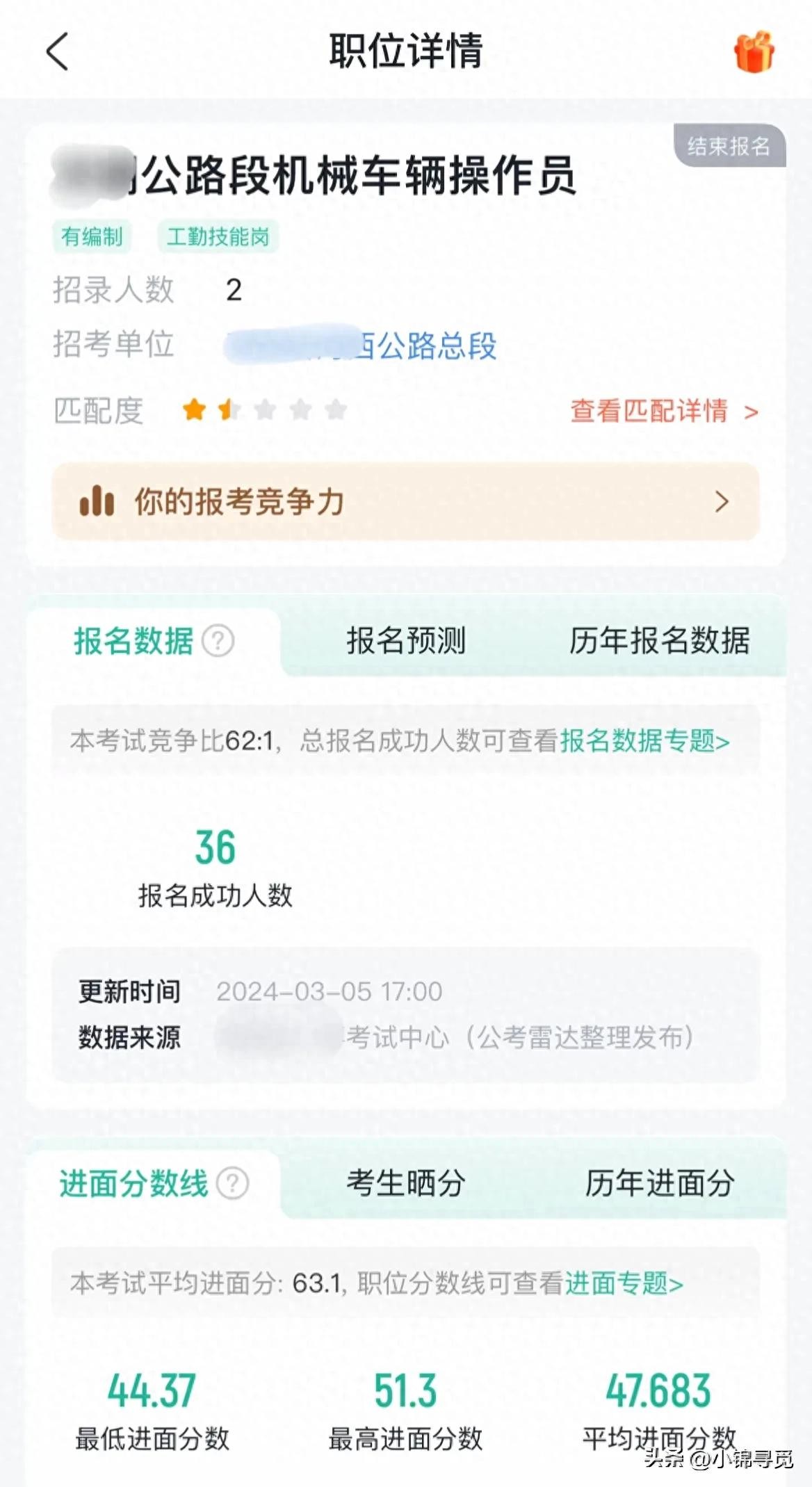Open the 报名数据专题 link
812x1487 pixels.
coord(644,741)
